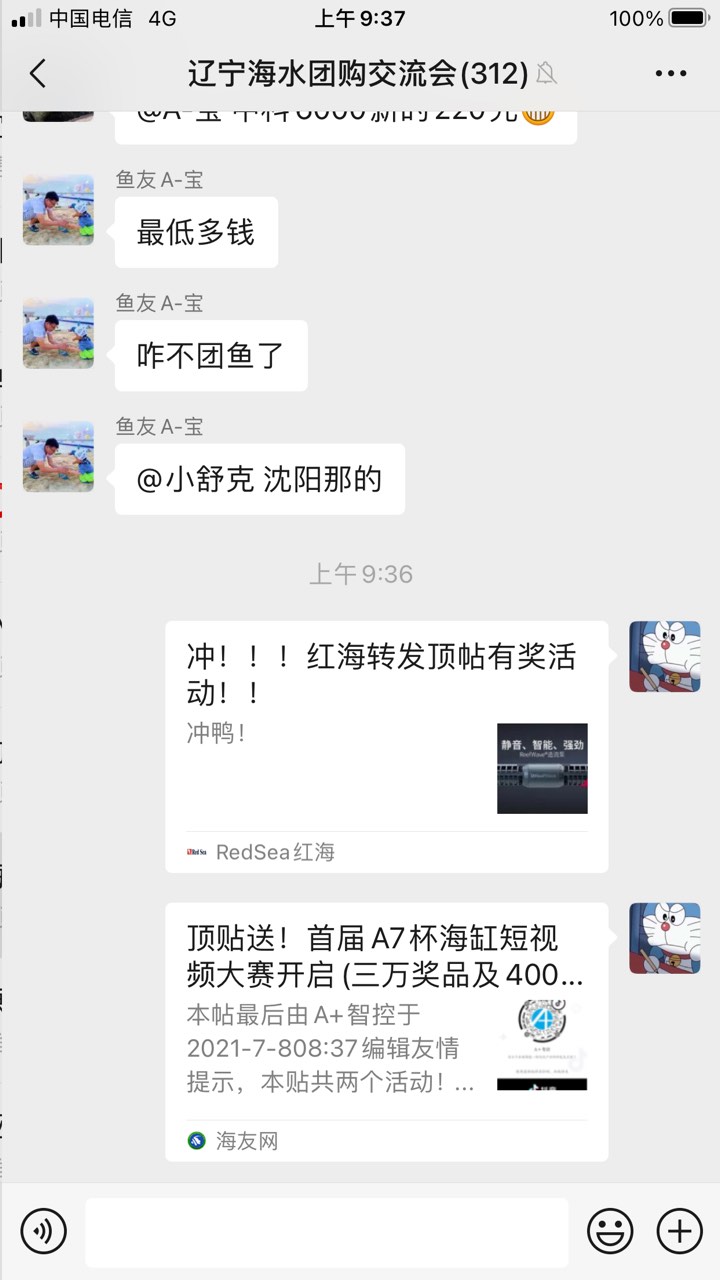Open Doraemon avatar next to RedSea card
This screenshot has height=1280, width=720.
pyautogui.click(x=664, y=657)
